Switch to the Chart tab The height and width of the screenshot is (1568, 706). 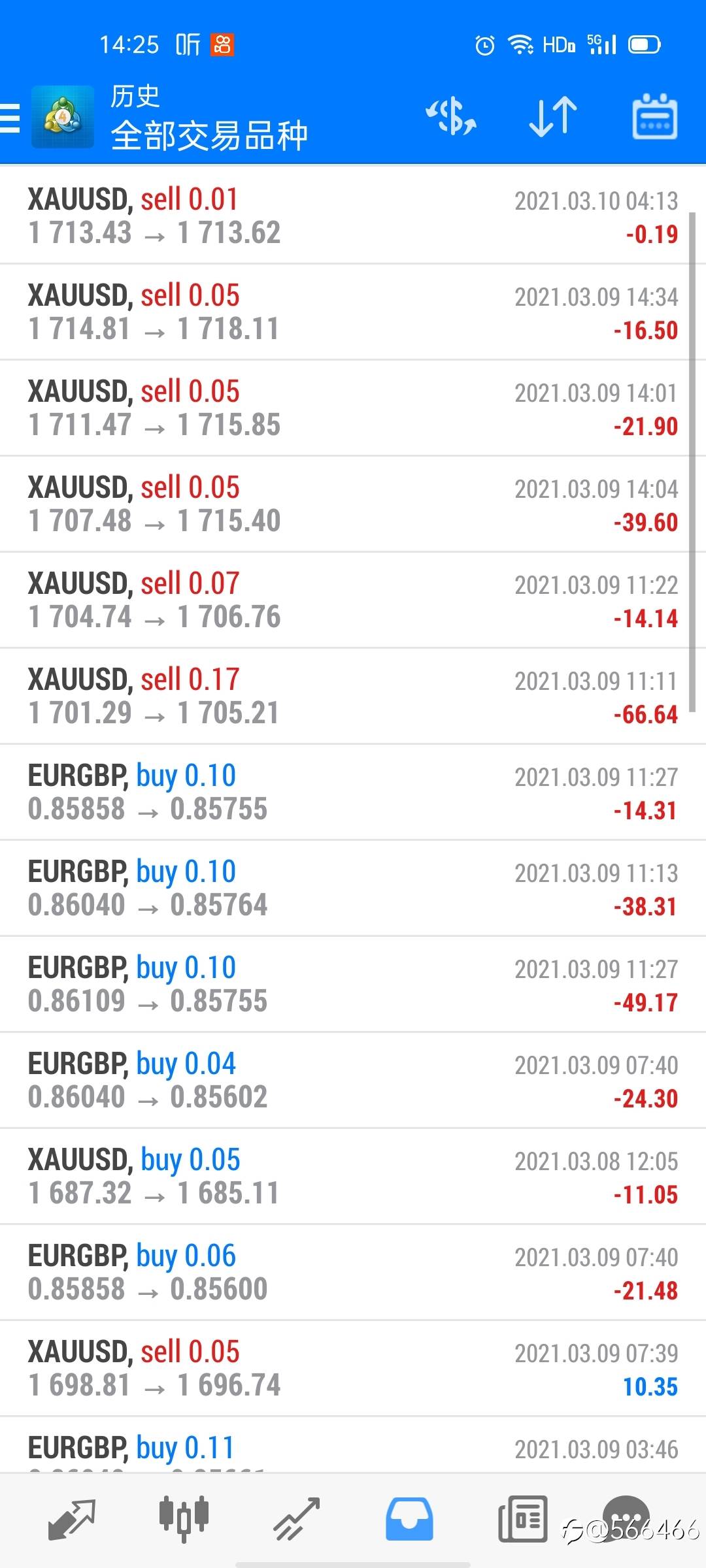[184, 1519]
